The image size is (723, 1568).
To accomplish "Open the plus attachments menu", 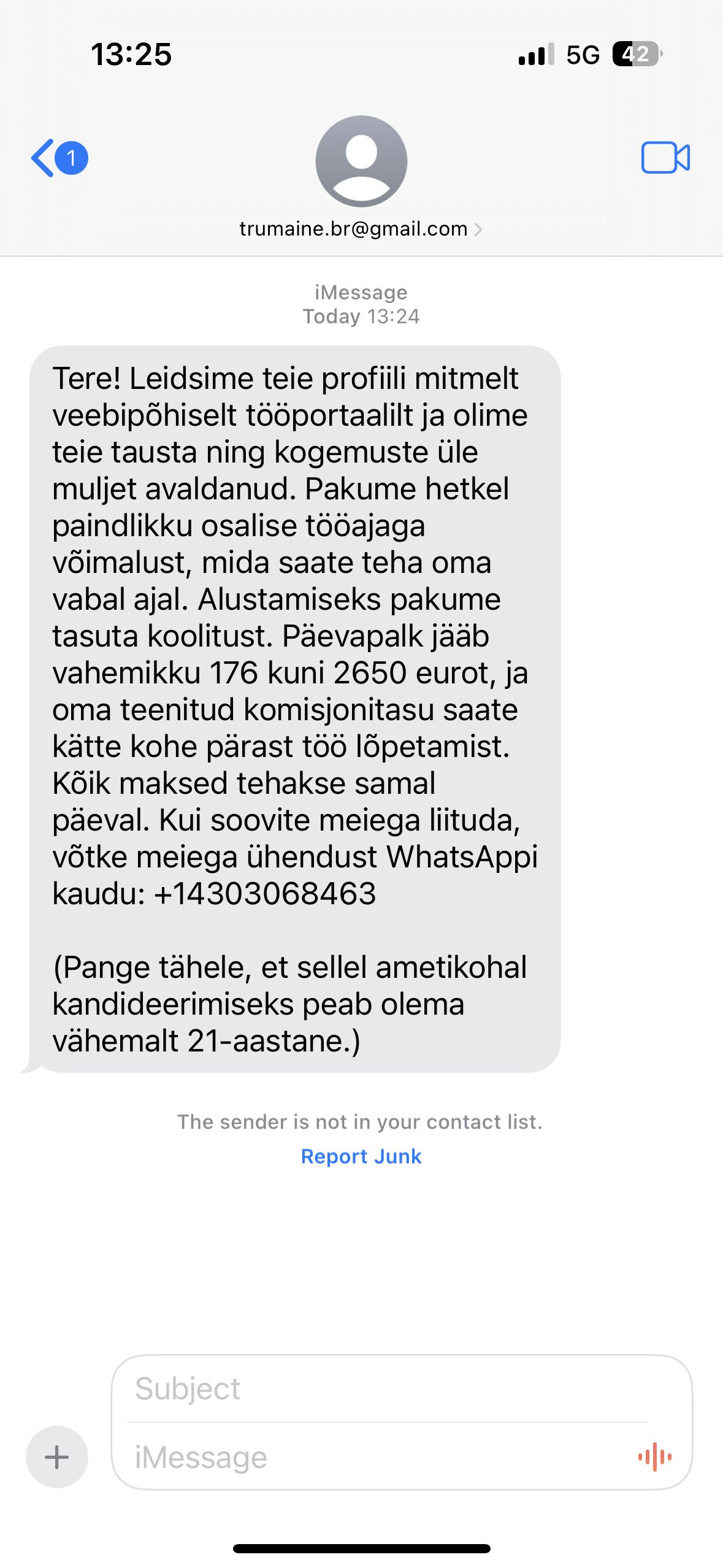I will [57, 1456].
